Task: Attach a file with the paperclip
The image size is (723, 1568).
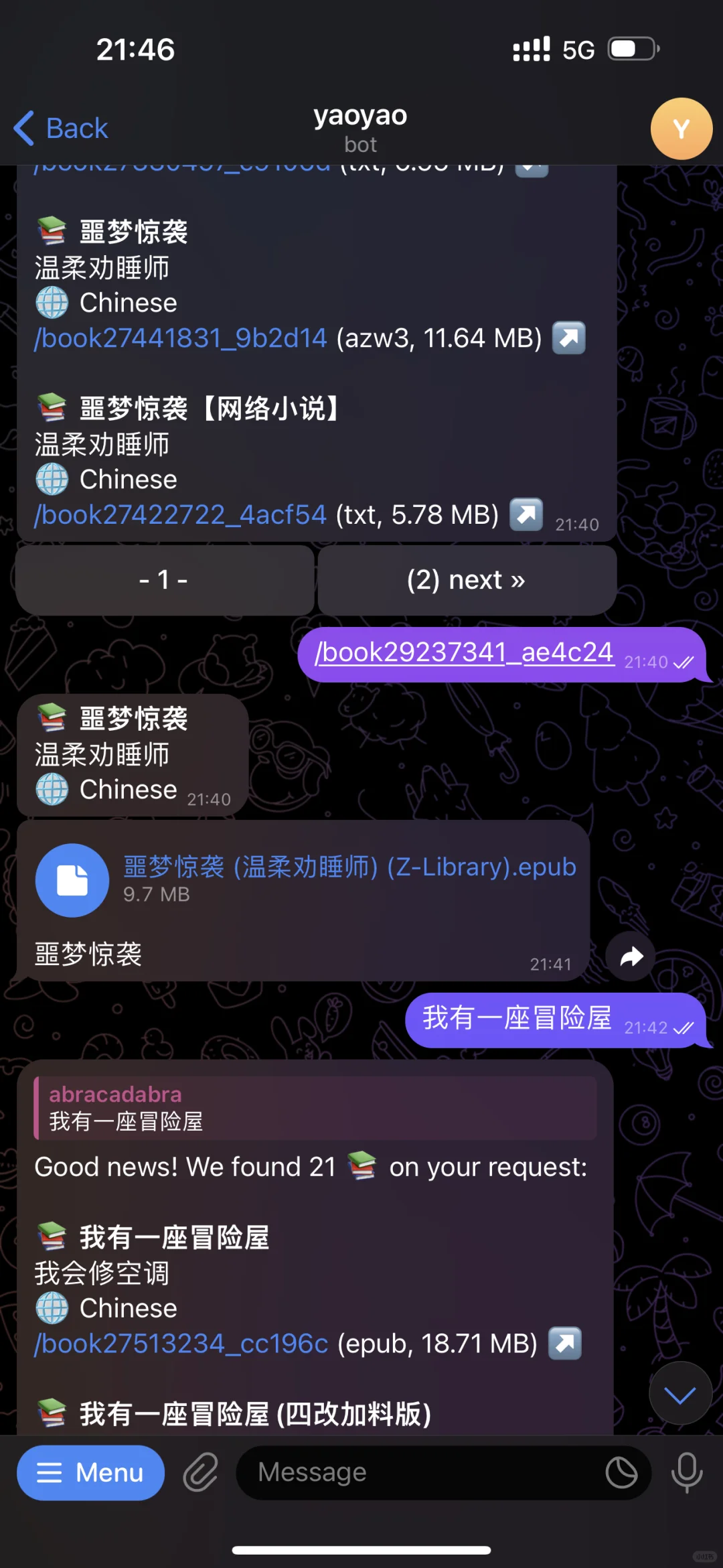Action: tap(201, 1473)
